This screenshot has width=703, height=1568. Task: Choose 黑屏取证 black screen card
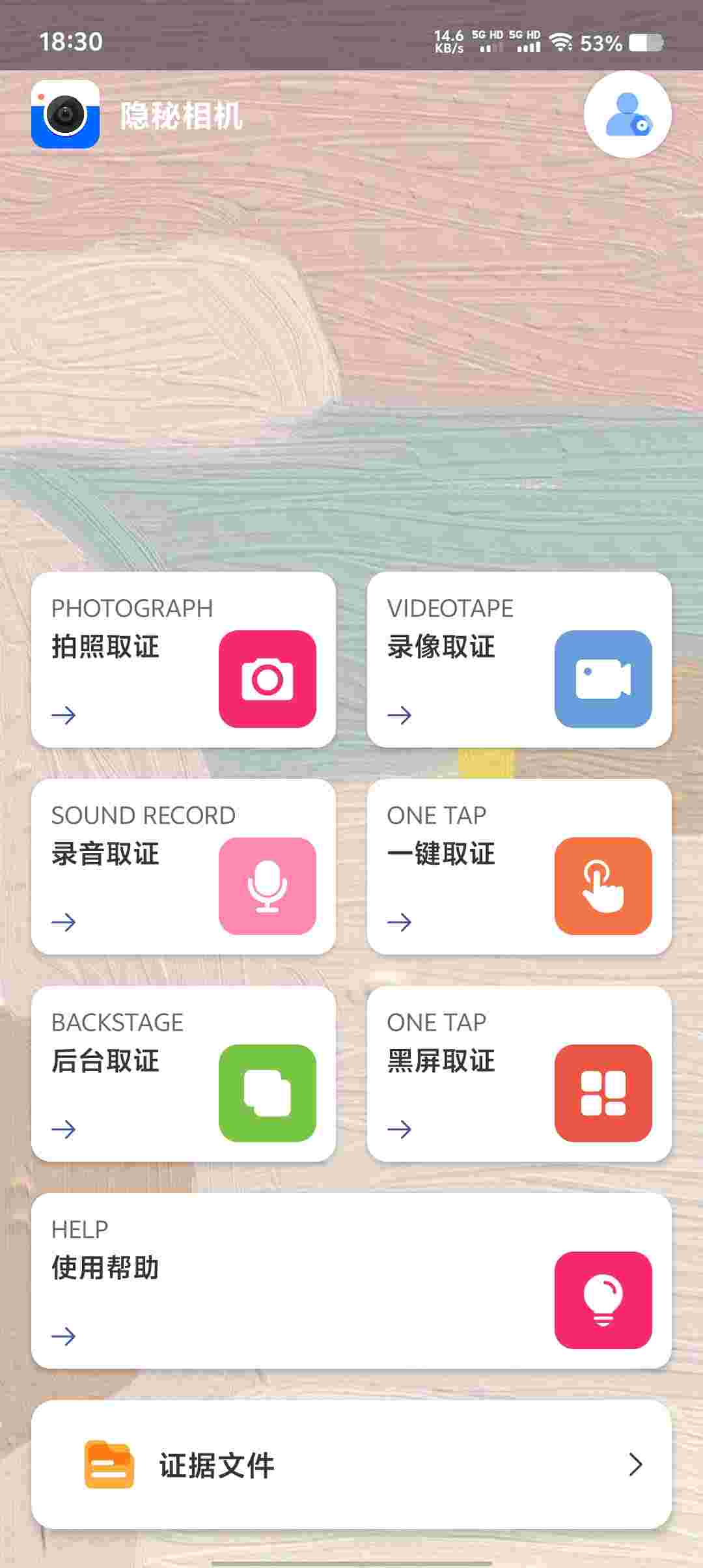pyautogui.click(x=519, y=1073)
